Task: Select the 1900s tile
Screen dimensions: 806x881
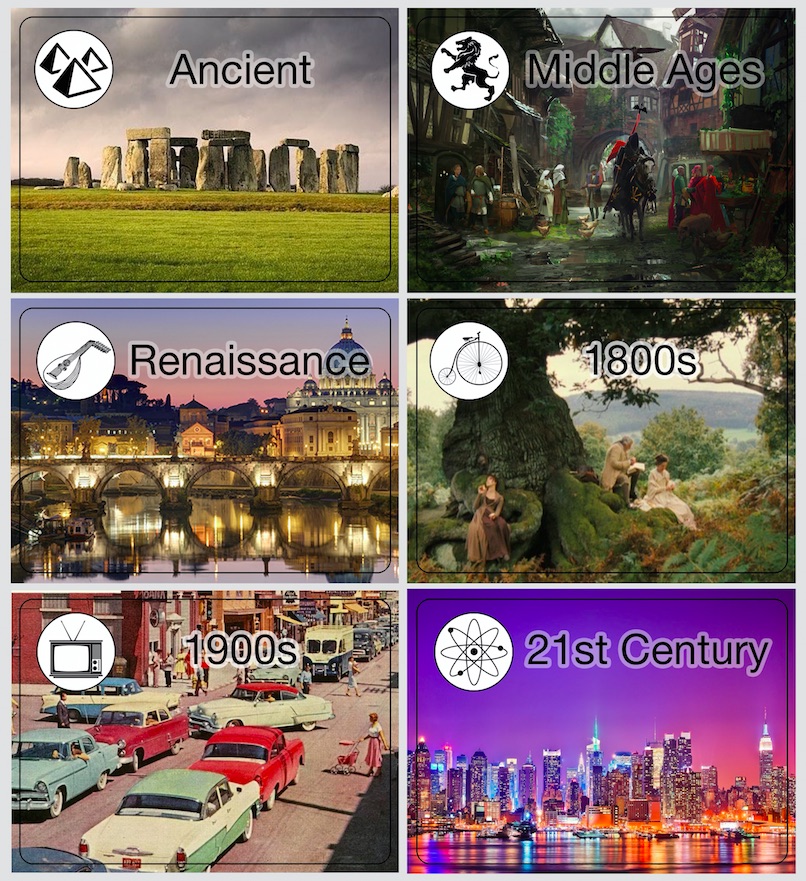Action: (x=204, y=732)
